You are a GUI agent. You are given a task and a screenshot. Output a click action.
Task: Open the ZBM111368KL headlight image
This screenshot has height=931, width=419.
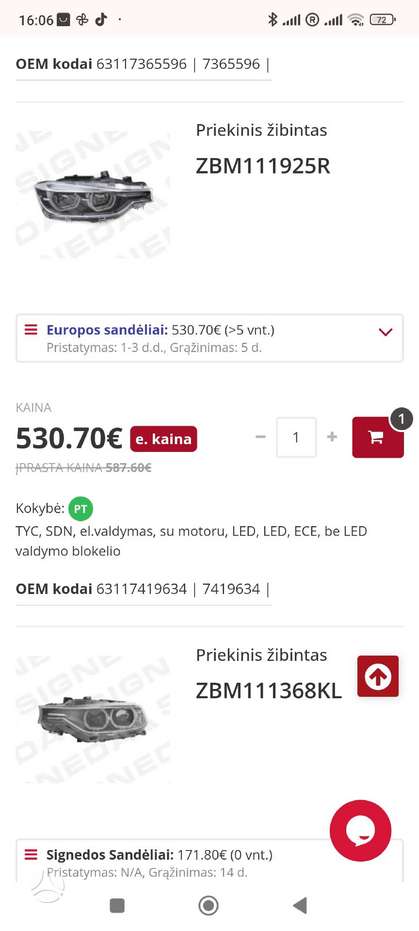93,715
